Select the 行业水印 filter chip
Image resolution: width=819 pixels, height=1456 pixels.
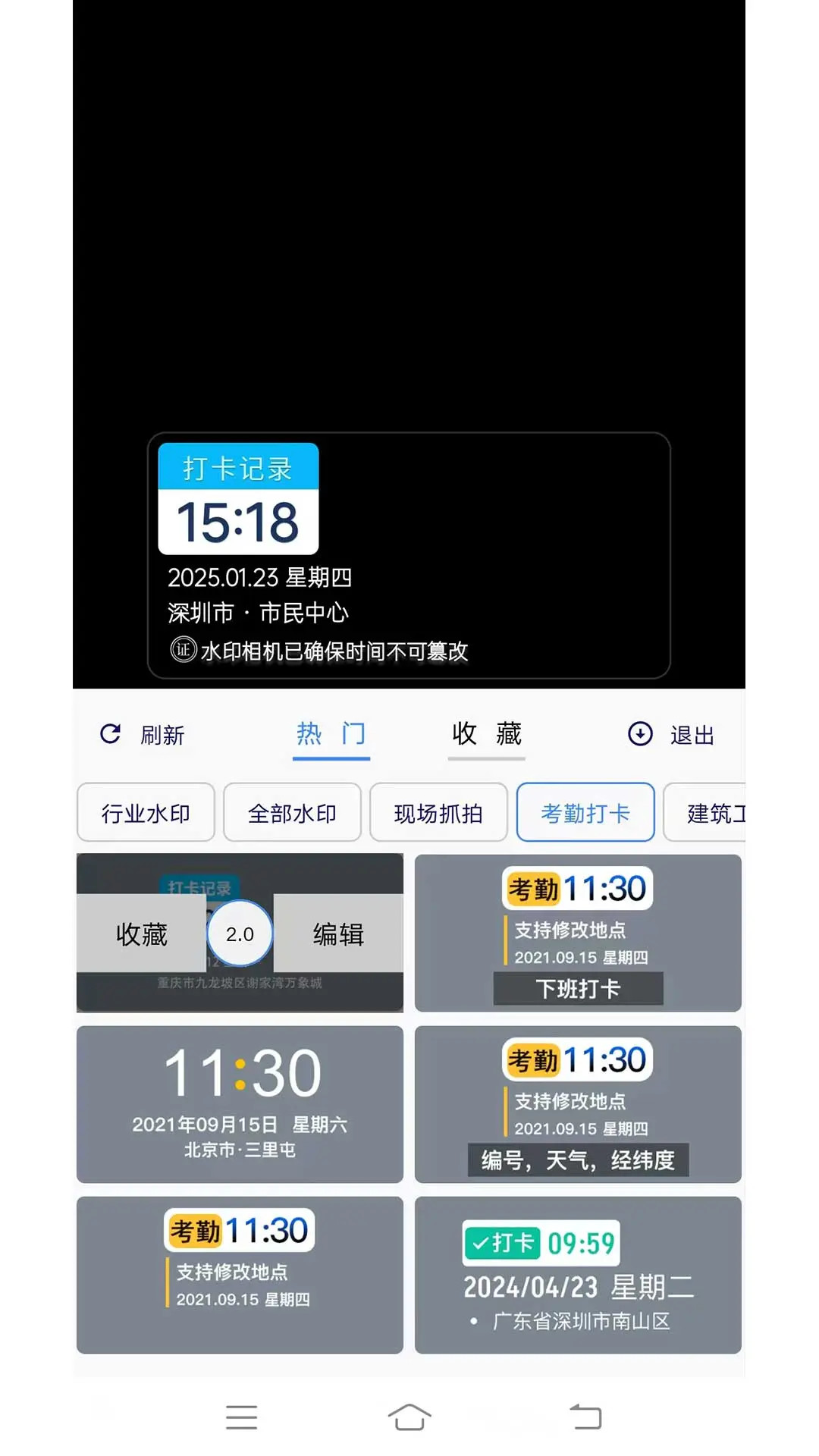[145, 812]
